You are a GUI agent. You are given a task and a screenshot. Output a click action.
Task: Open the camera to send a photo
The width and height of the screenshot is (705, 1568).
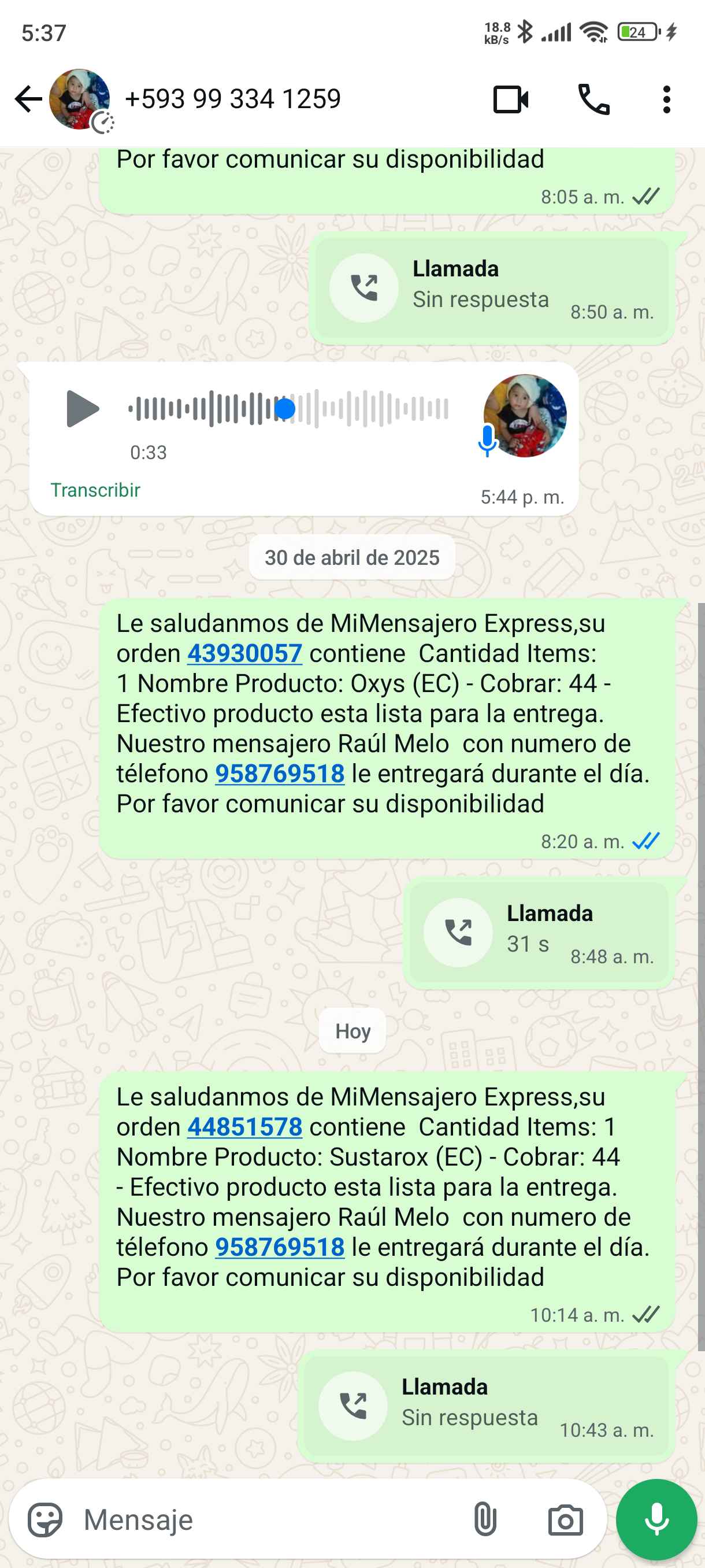[x=565, y=1520]
